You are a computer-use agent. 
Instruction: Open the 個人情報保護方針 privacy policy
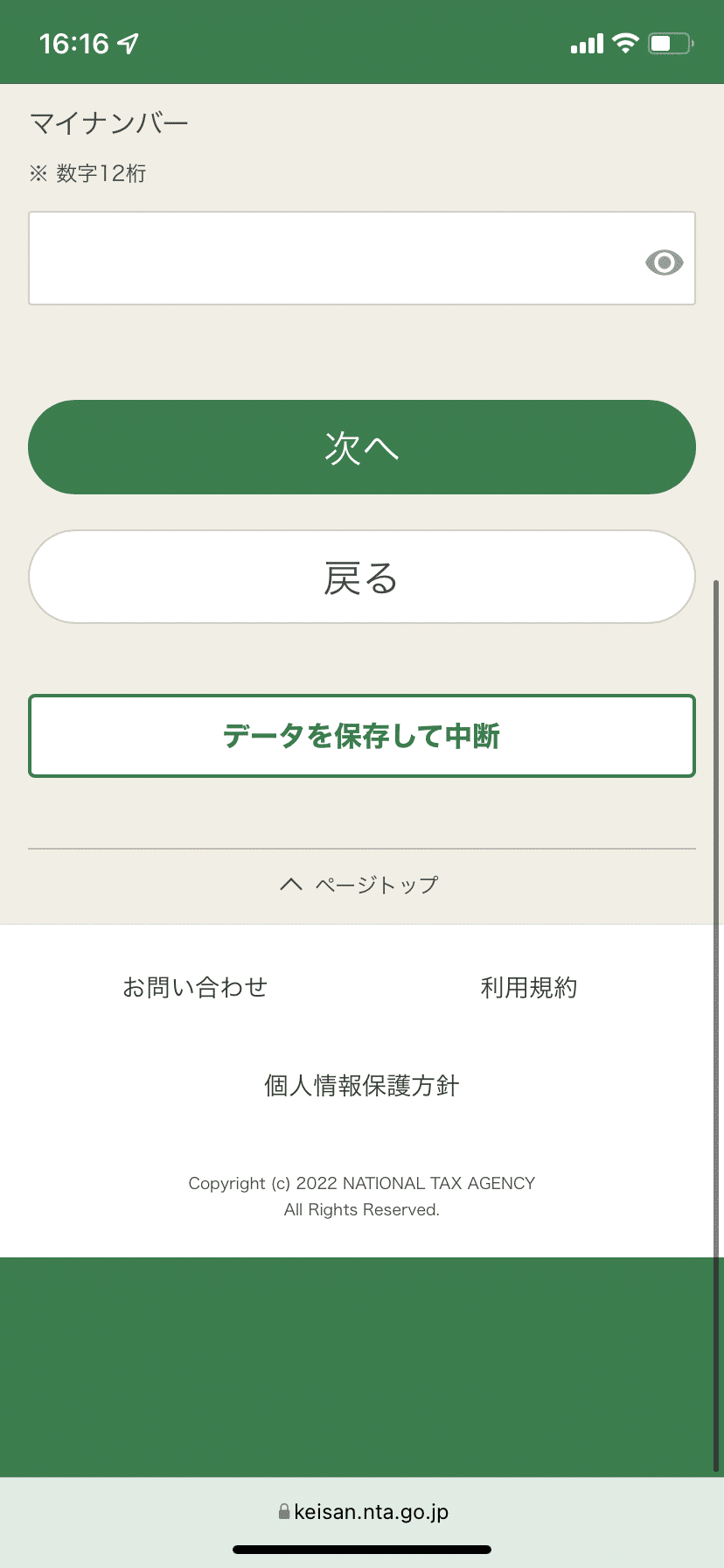362,1085
